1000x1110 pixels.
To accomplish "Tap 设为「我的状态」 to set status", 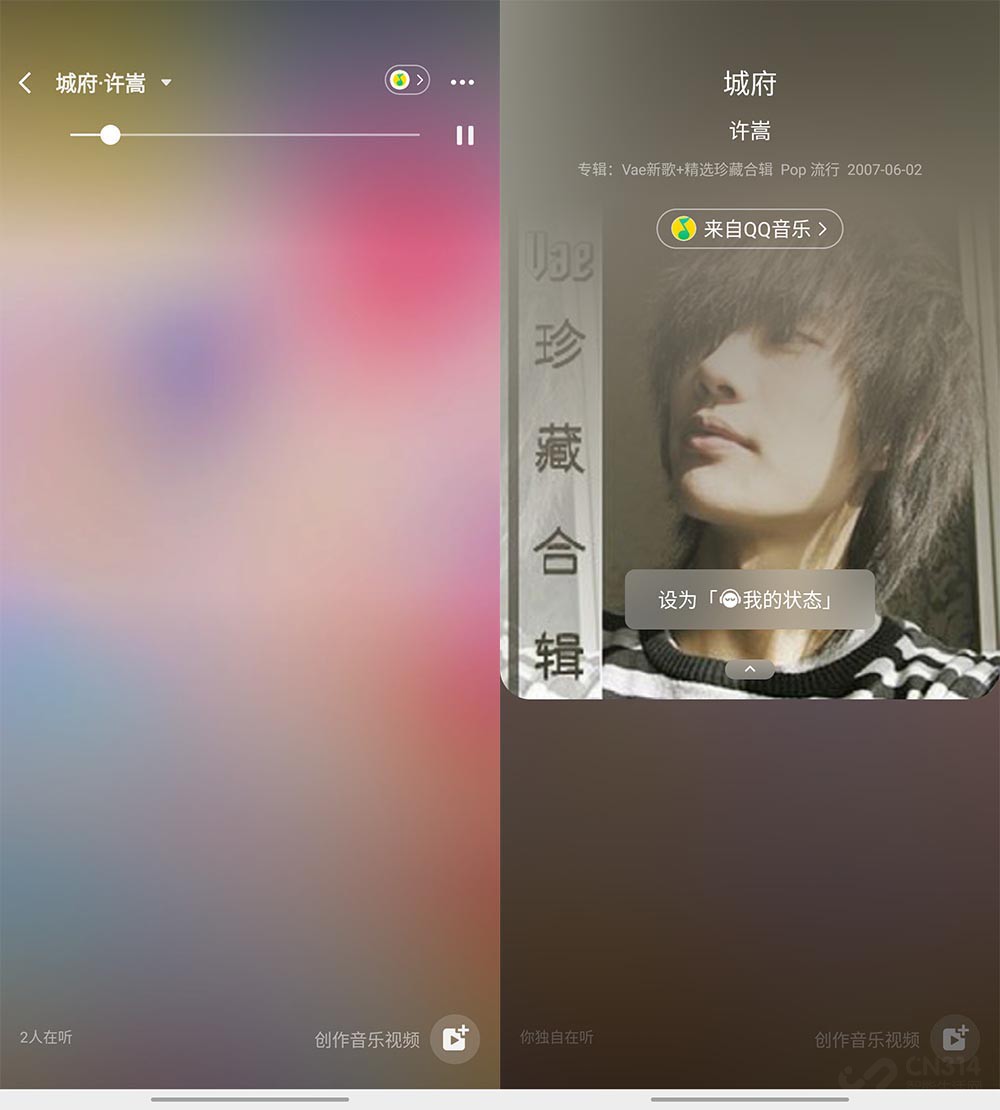I will point(749,600).
